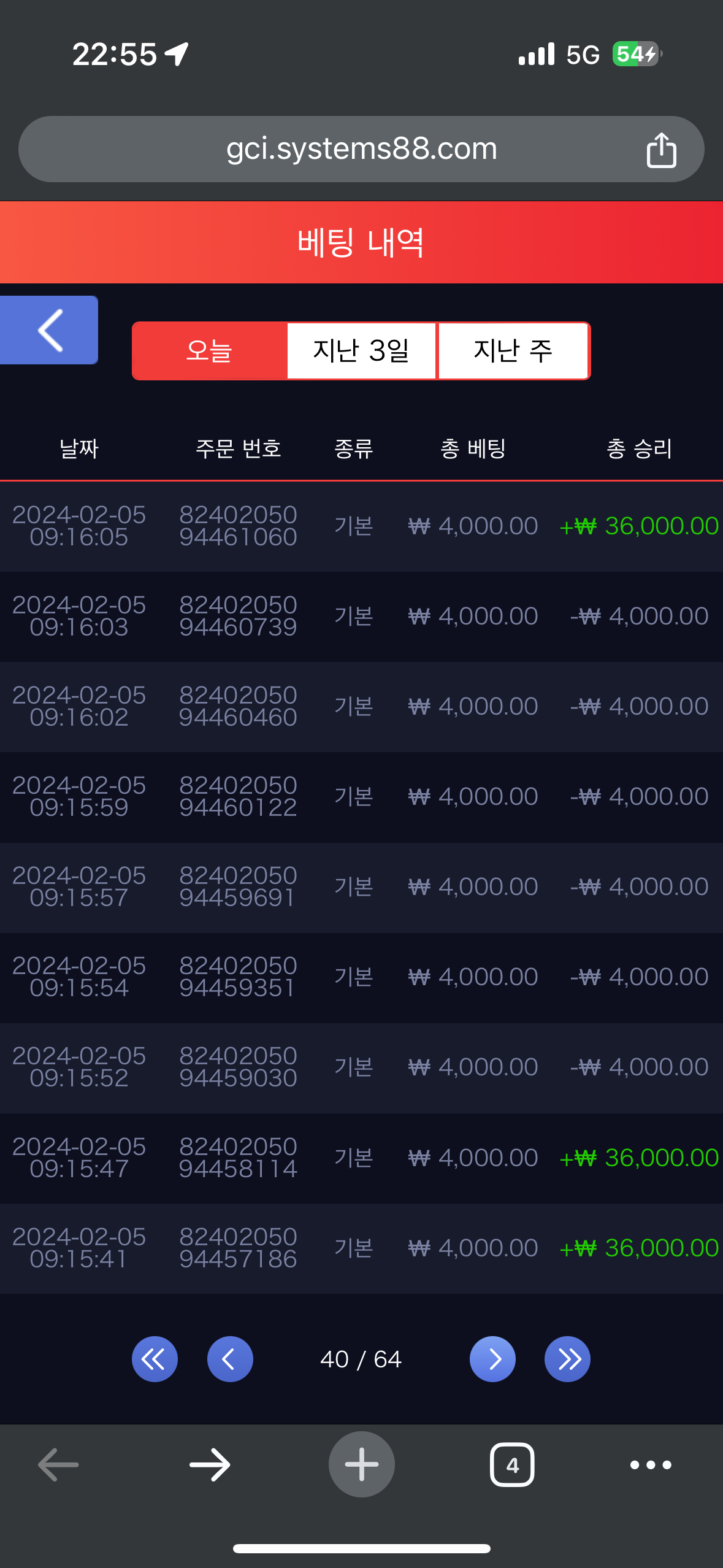This screenshot has width=723, height=1568.
Task: Tap the share icon in address bar
Action: [x=661, y=150]
